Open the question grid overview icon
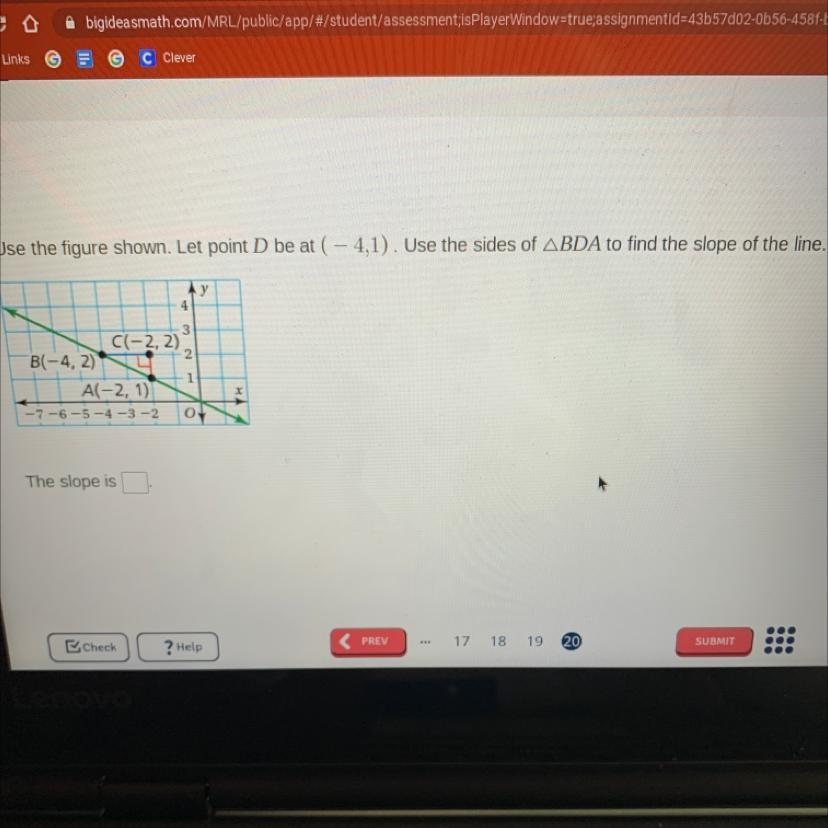828x828 pixels. (x=780, y=641)
